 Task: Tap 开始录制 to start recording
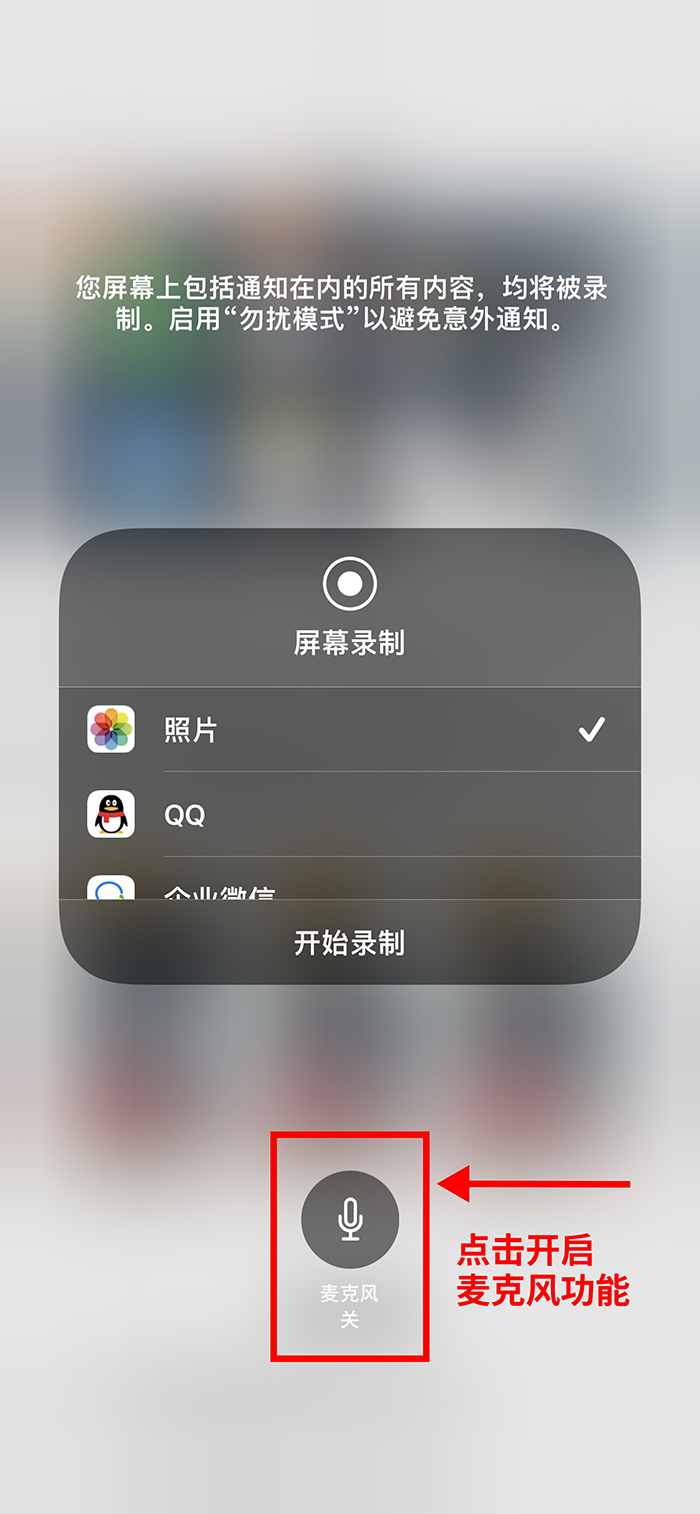[349, 943]
